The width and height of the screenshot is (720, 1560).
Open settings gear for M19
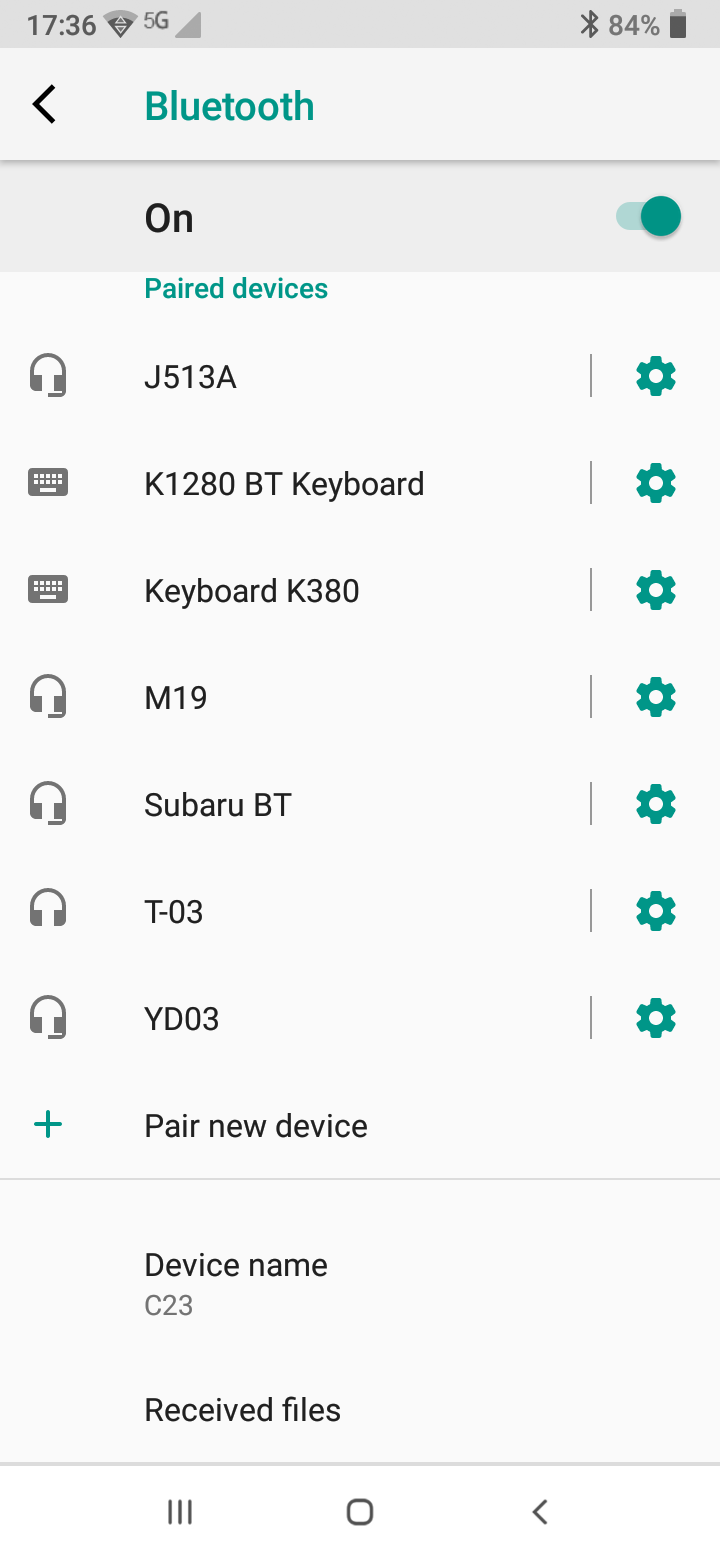[x=656, y=697]
